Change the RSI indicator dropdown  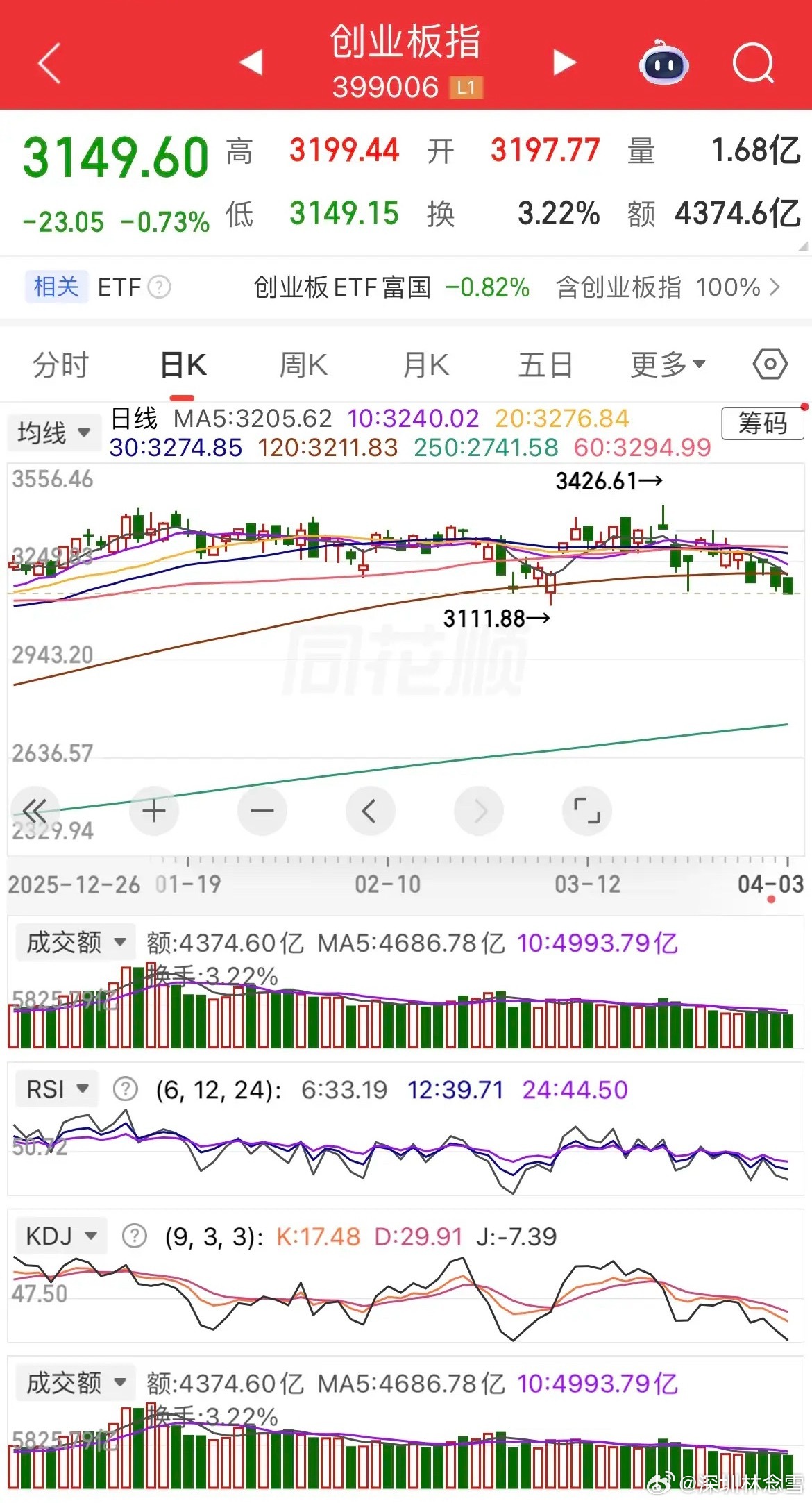57,1089
